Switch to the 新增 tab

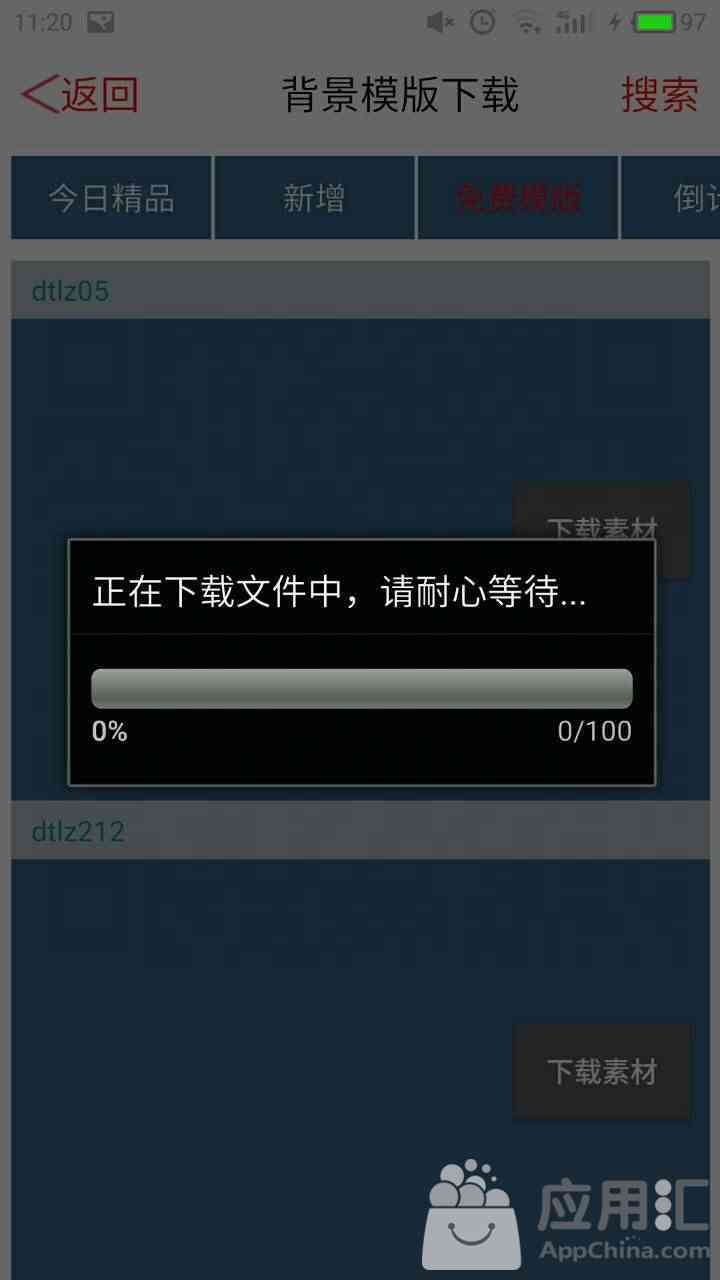click(x=314, y=198)
